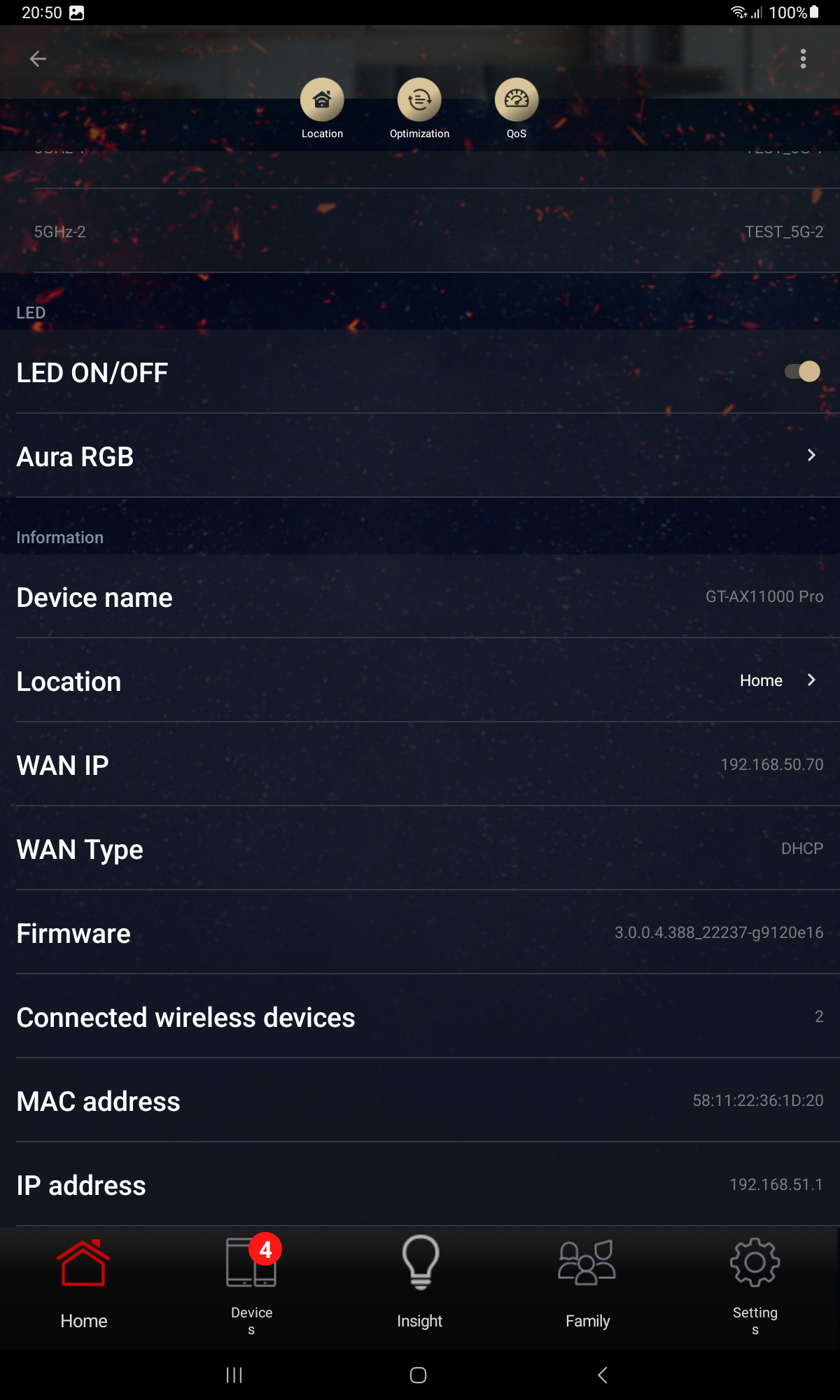Open Aura RGB settings
Image resolution: width=840 pixels, height=1400 pixels.
tap(420, 456)
